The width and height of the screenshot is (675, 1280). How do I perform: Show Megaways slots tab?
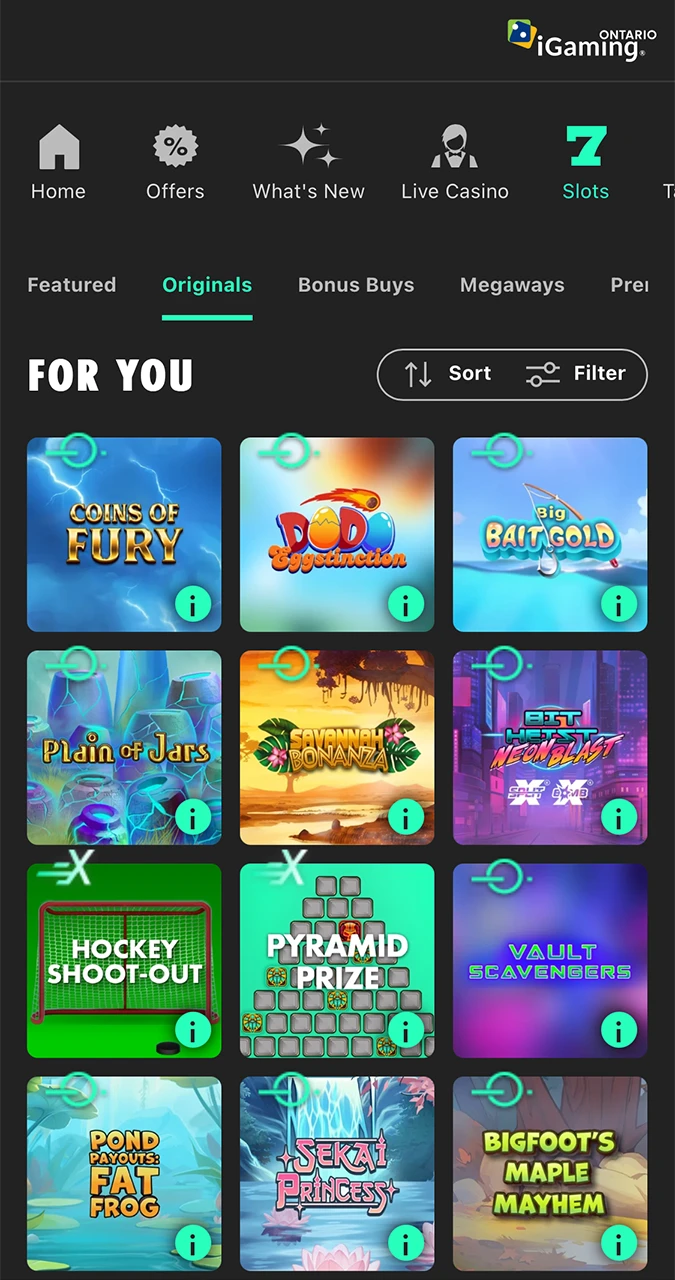coord(512,285)
